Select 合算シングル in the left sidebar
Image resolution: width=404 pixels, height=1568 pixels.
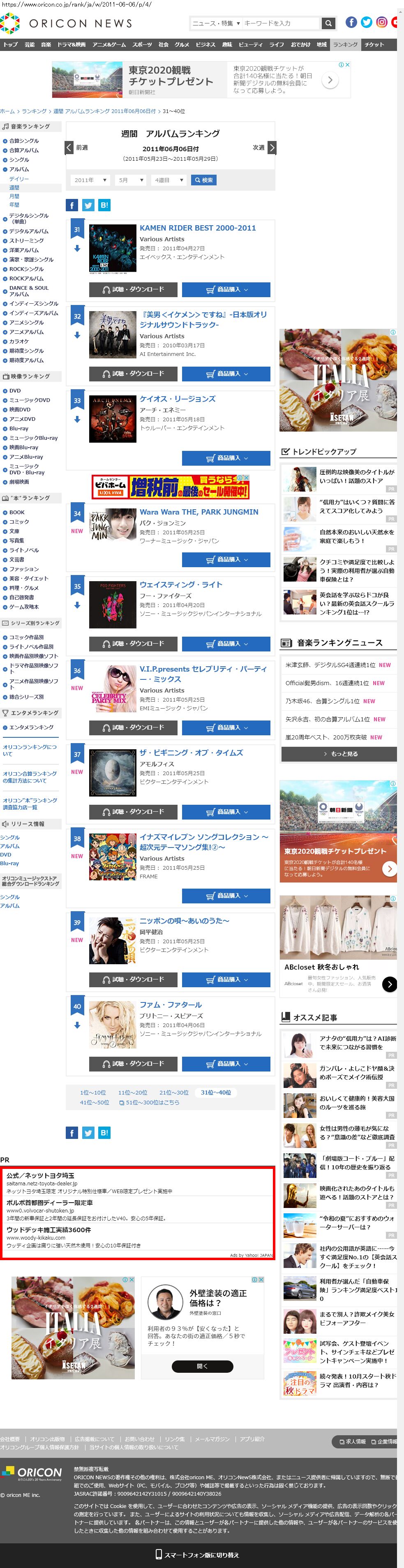pyautogui.click(x=24, y=141)
